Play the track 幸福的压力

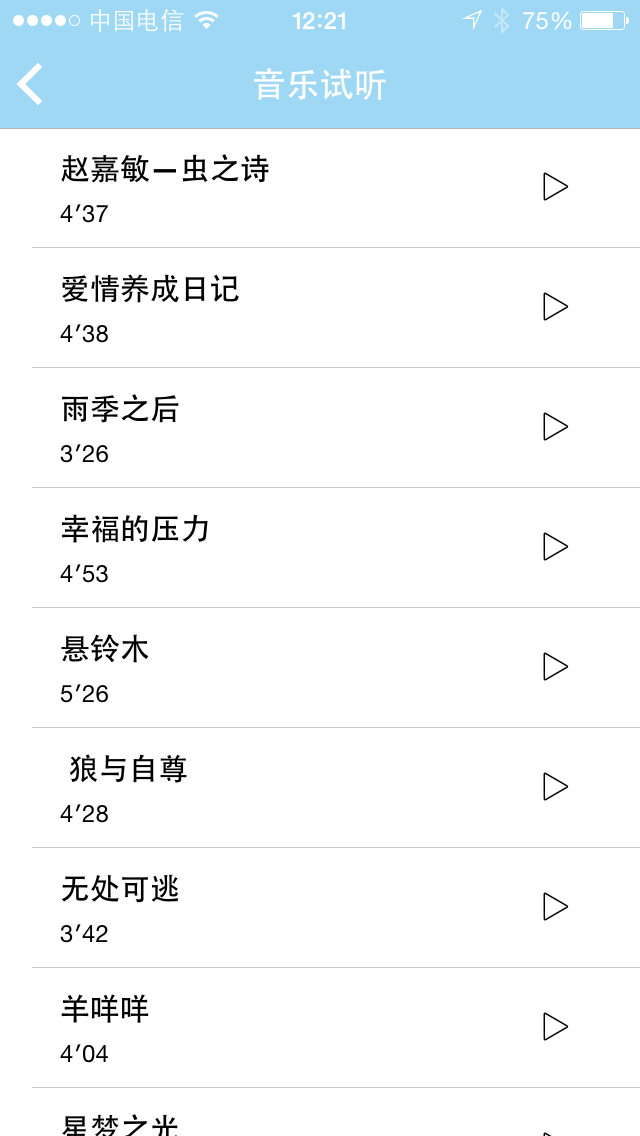click(555, 547)
